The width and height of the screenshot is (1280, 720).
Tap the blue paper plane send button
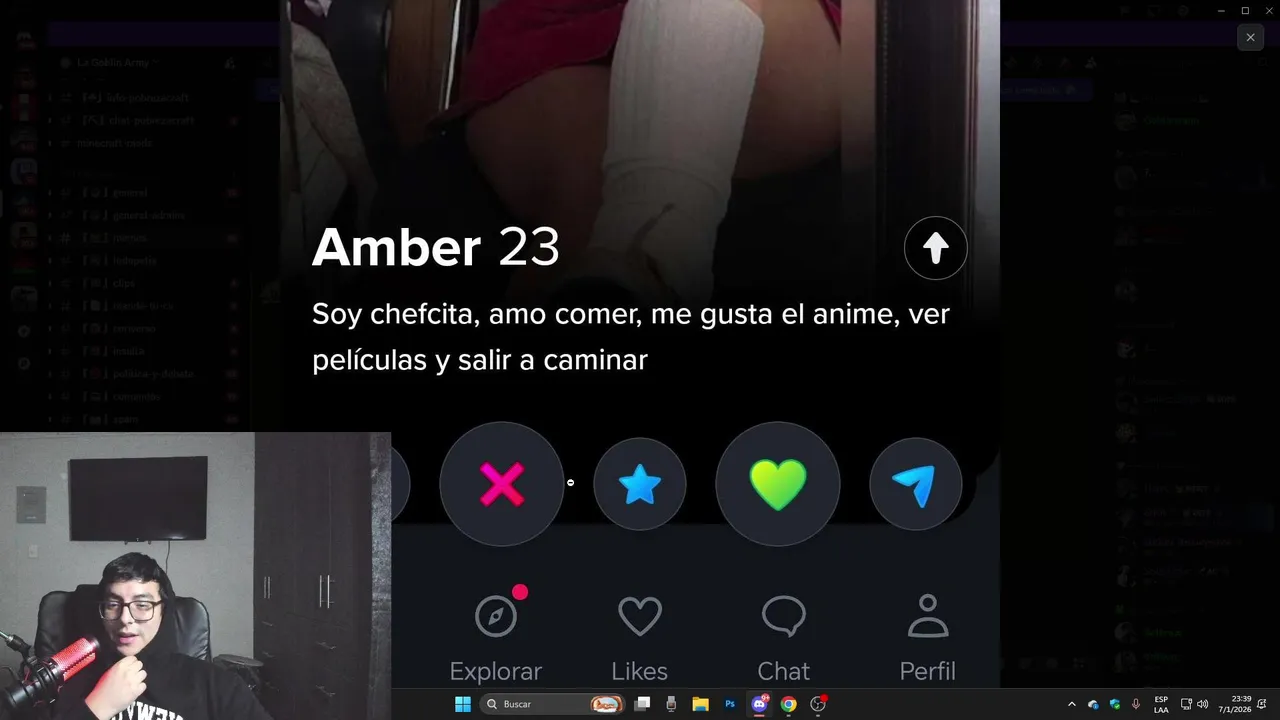coord(915,484)
